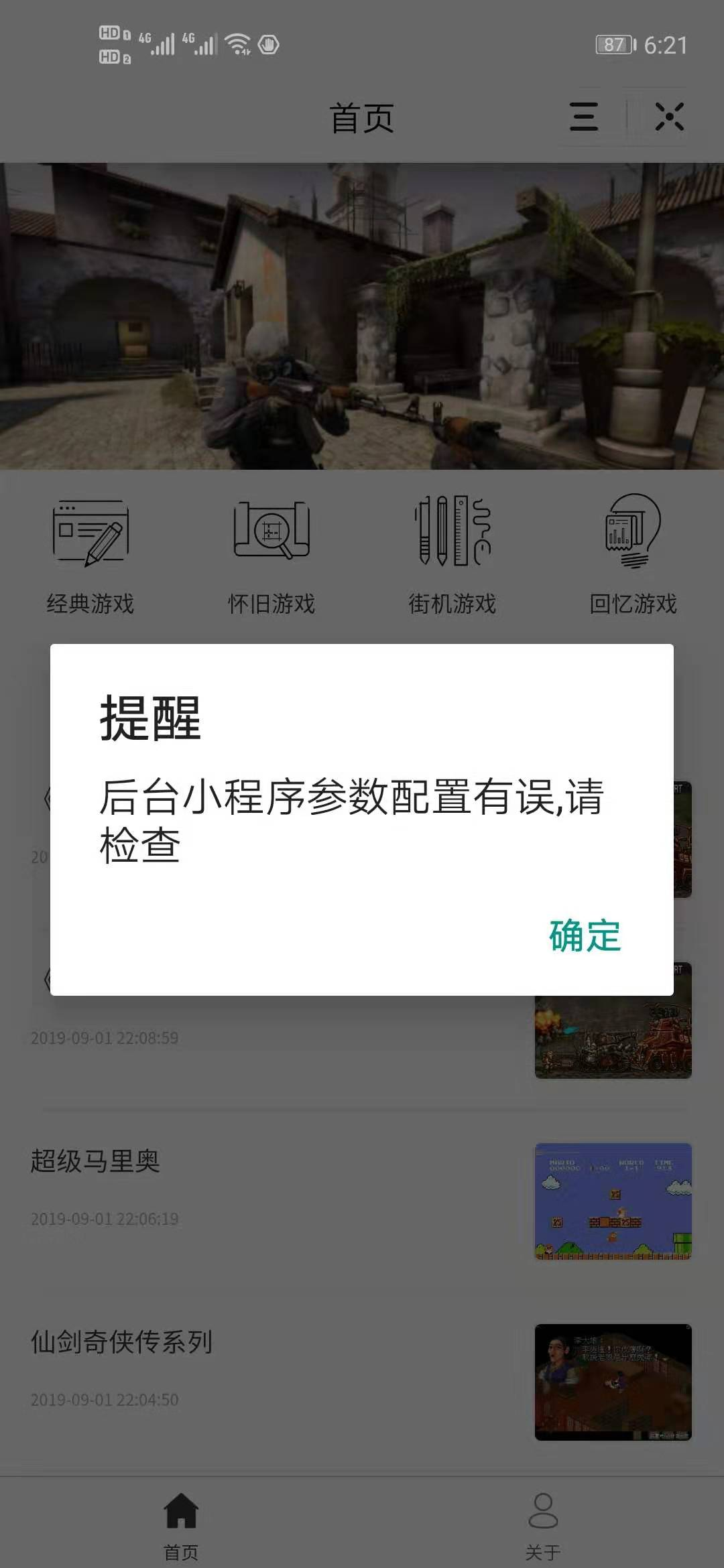Image resolution: width=724 pixels, height=1568 pixels.
Task: Switch to the 首页 tab
Action: pyautogui.click(x=181, y=1522)
